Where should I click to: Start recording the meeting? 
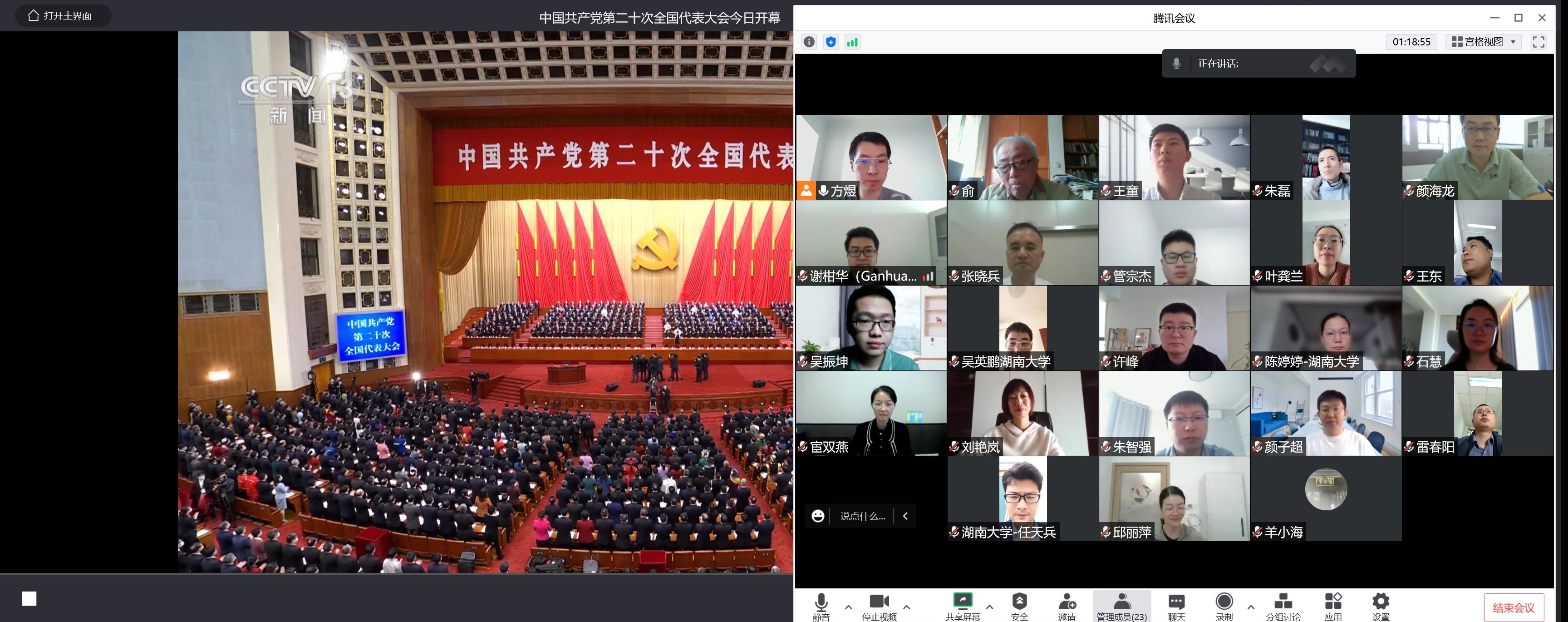(x=1224, y=606)
